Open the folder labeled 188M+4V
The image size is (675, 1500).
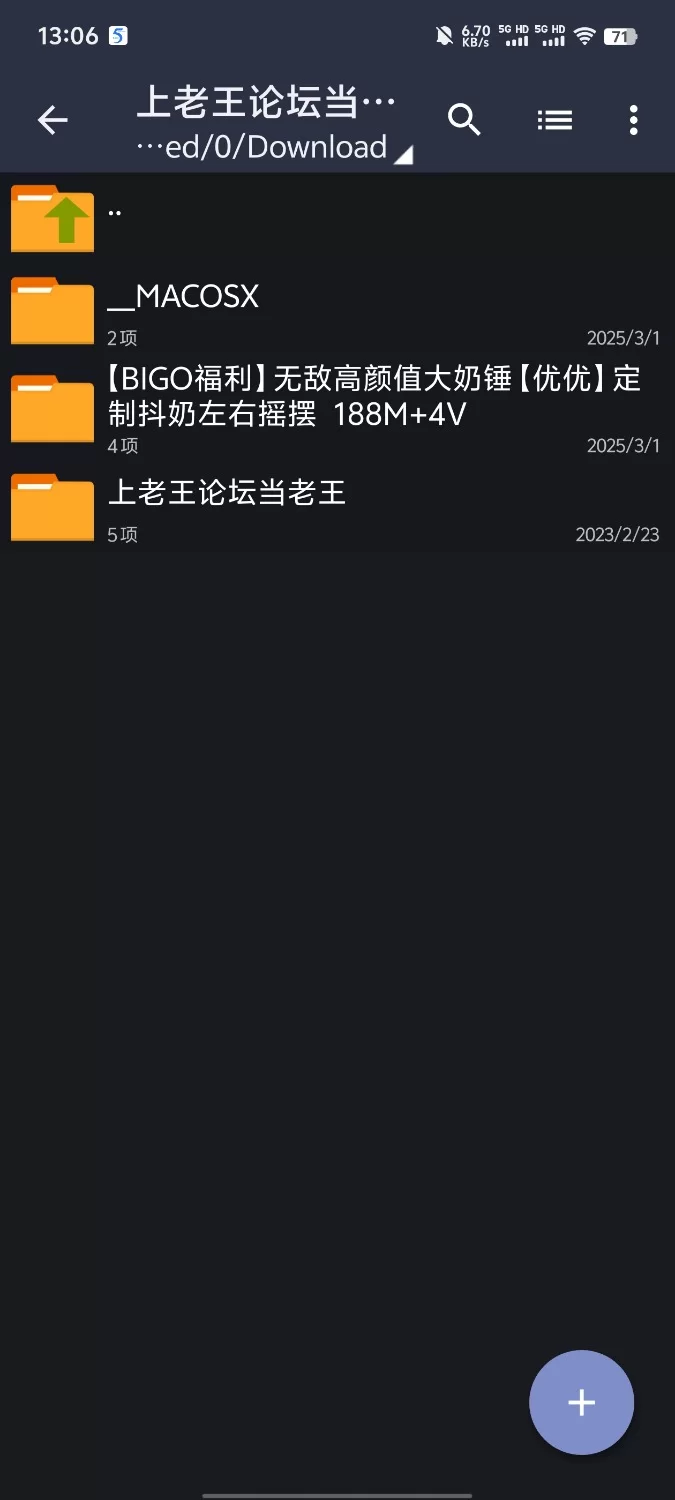pos(337,407)
